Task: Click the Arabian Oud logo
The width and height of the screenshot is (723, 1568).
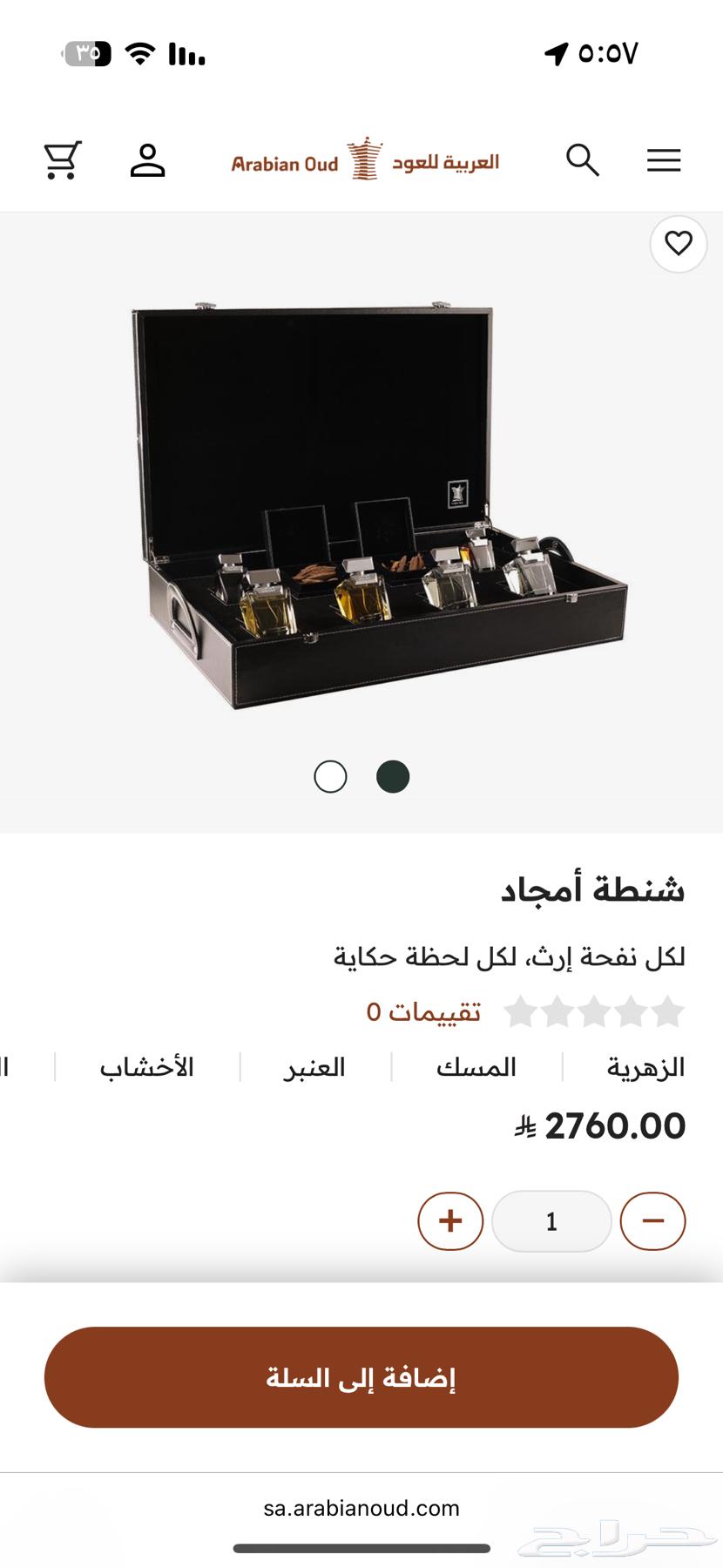Action: pos(364,160)
